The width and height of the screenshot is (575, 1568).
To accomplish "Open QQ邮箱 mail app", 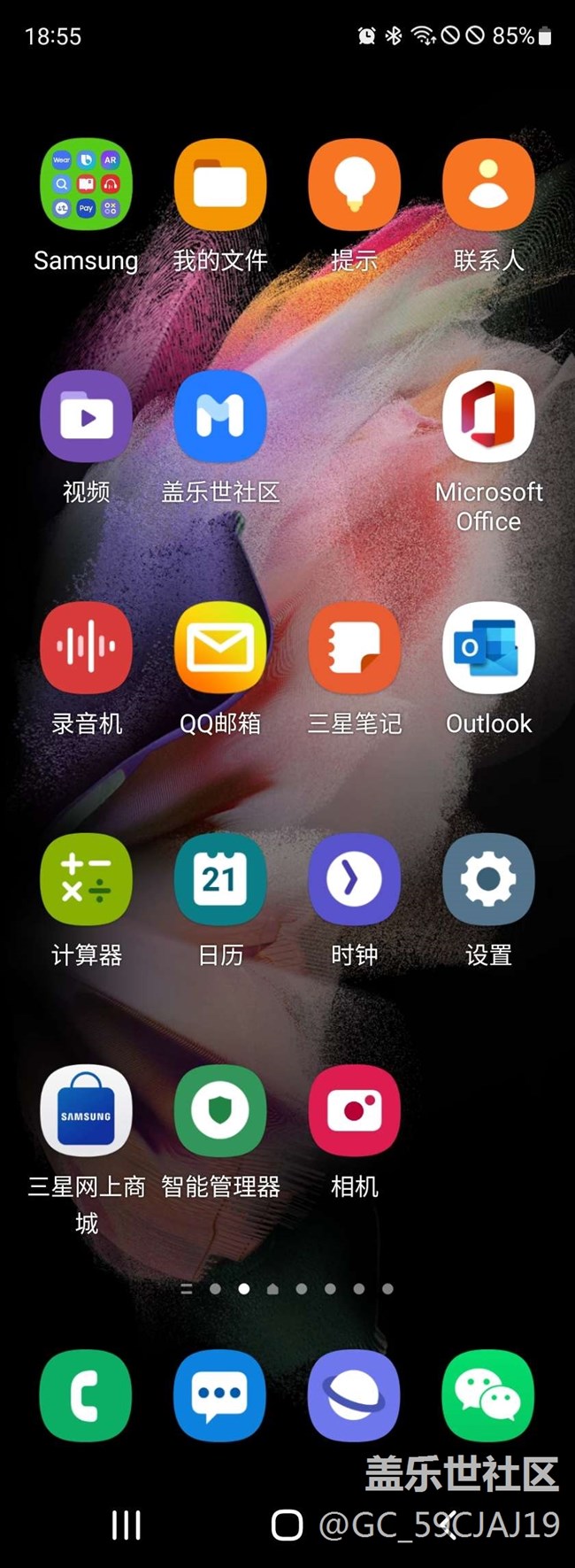I will point(220,648).
